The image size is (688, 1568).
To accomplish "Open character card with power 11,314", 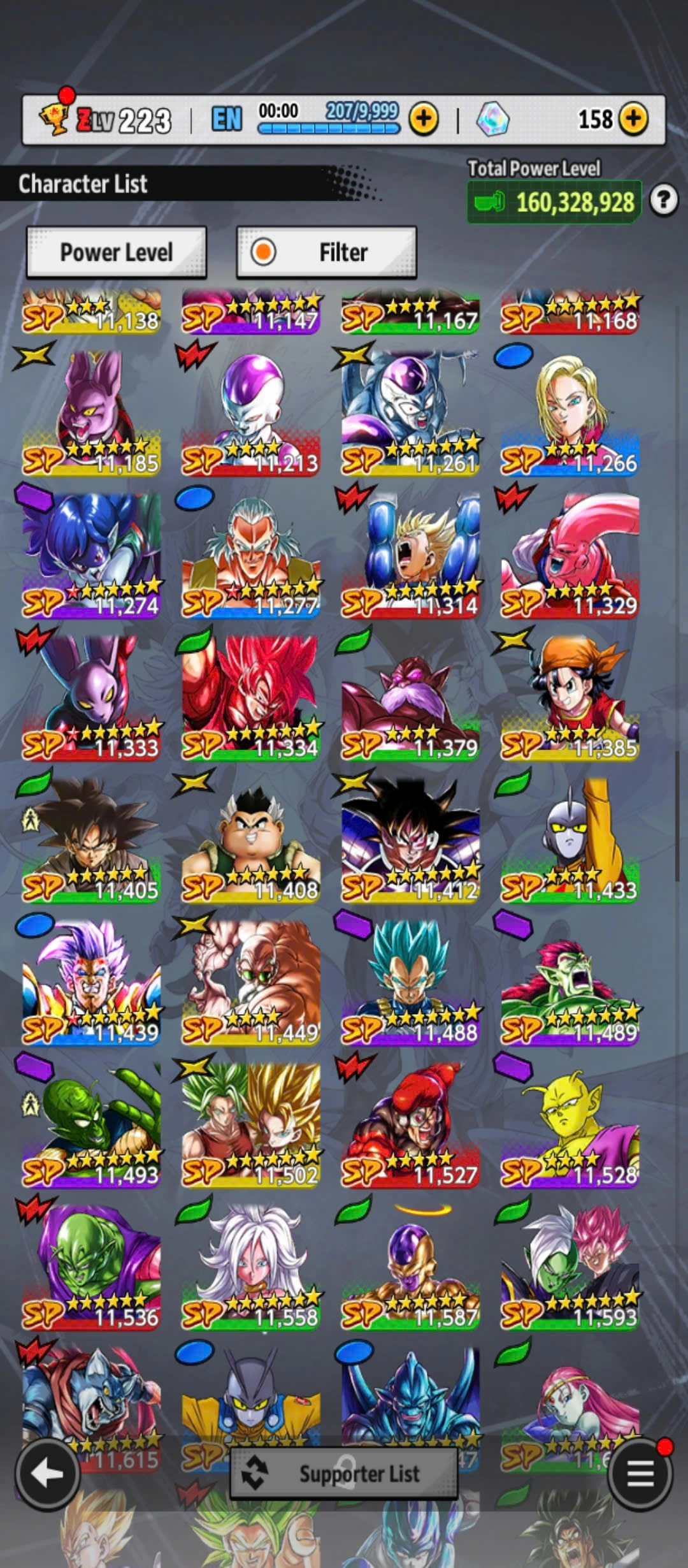I will (410, 555).
